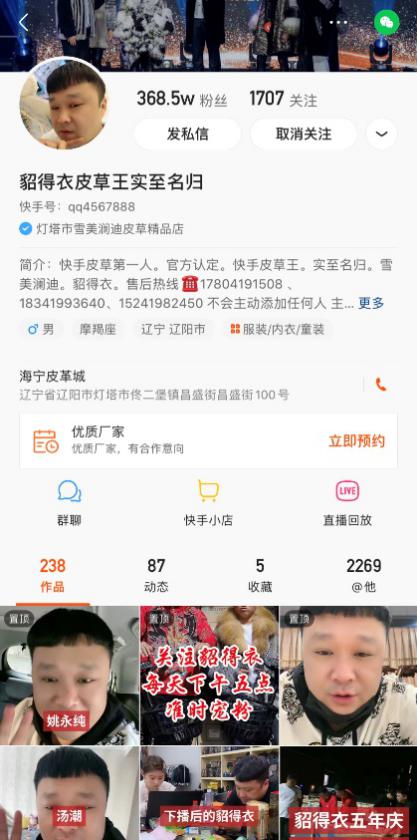The height and width of the screenshot is (840, 417).
Task: Open the video labeled 汤潮
Action: [69, 793]
